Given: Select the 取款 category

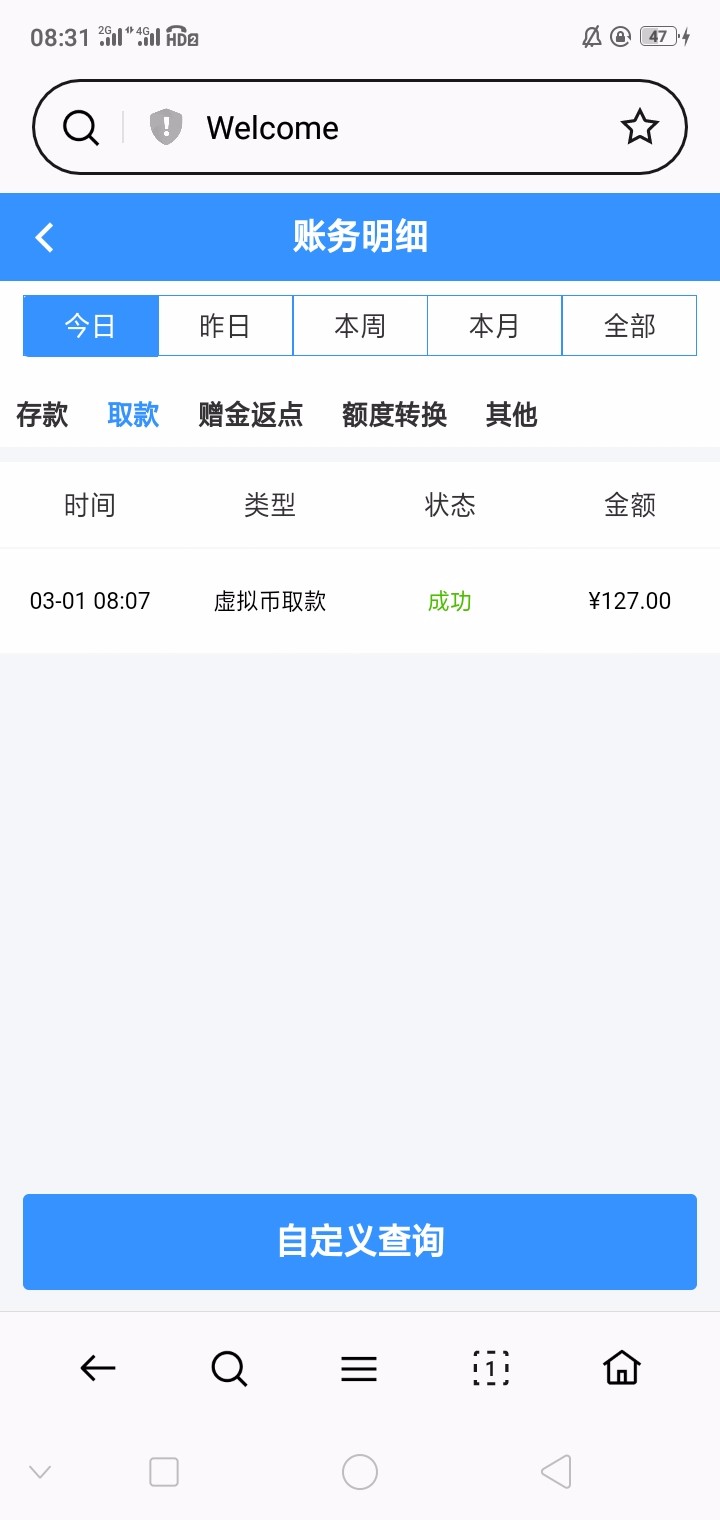Looking at the screenshot, I should tap(133, 414).
